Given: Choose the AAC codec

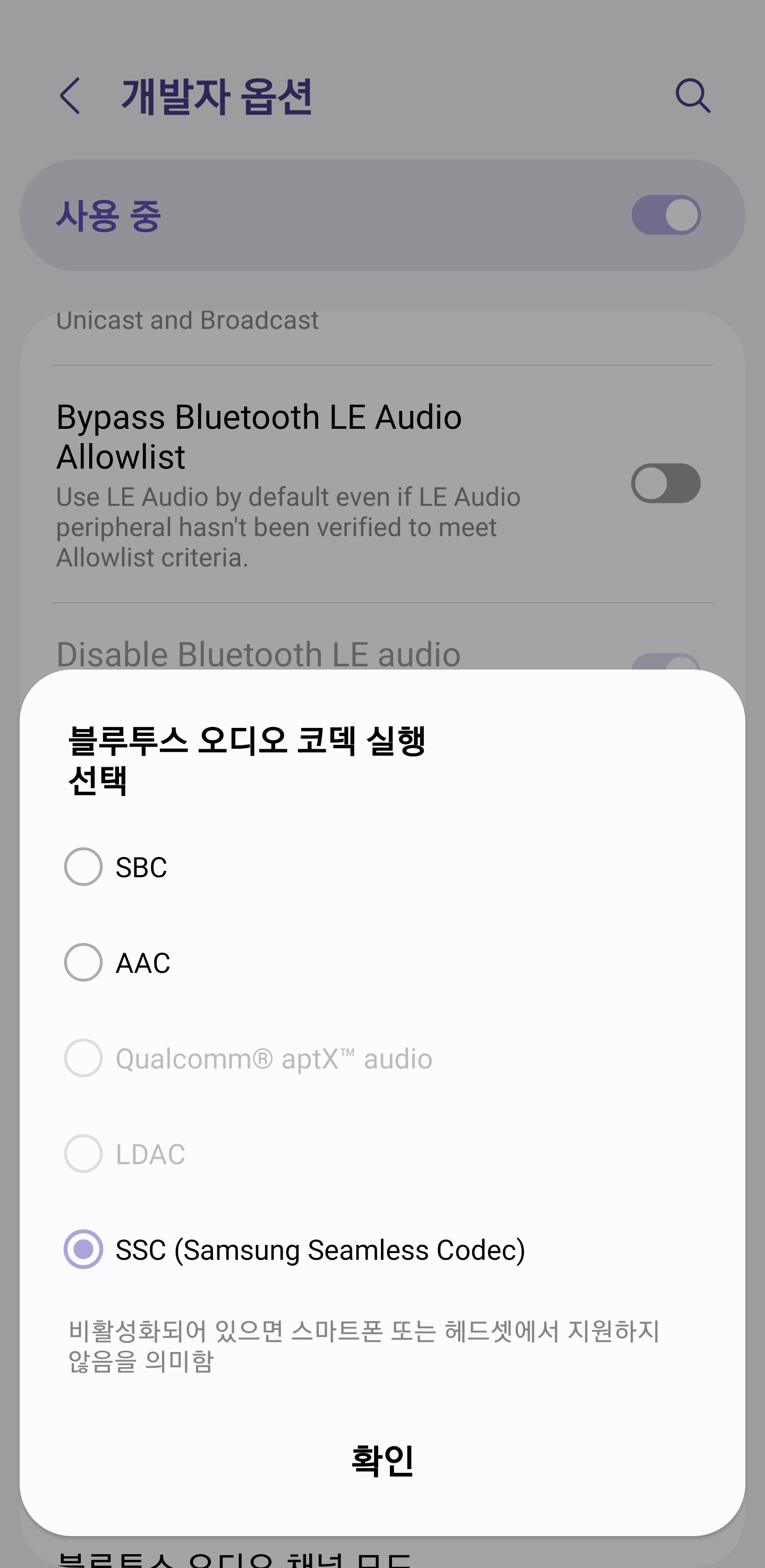Looking at the screenshot, I should click(83, 962).
